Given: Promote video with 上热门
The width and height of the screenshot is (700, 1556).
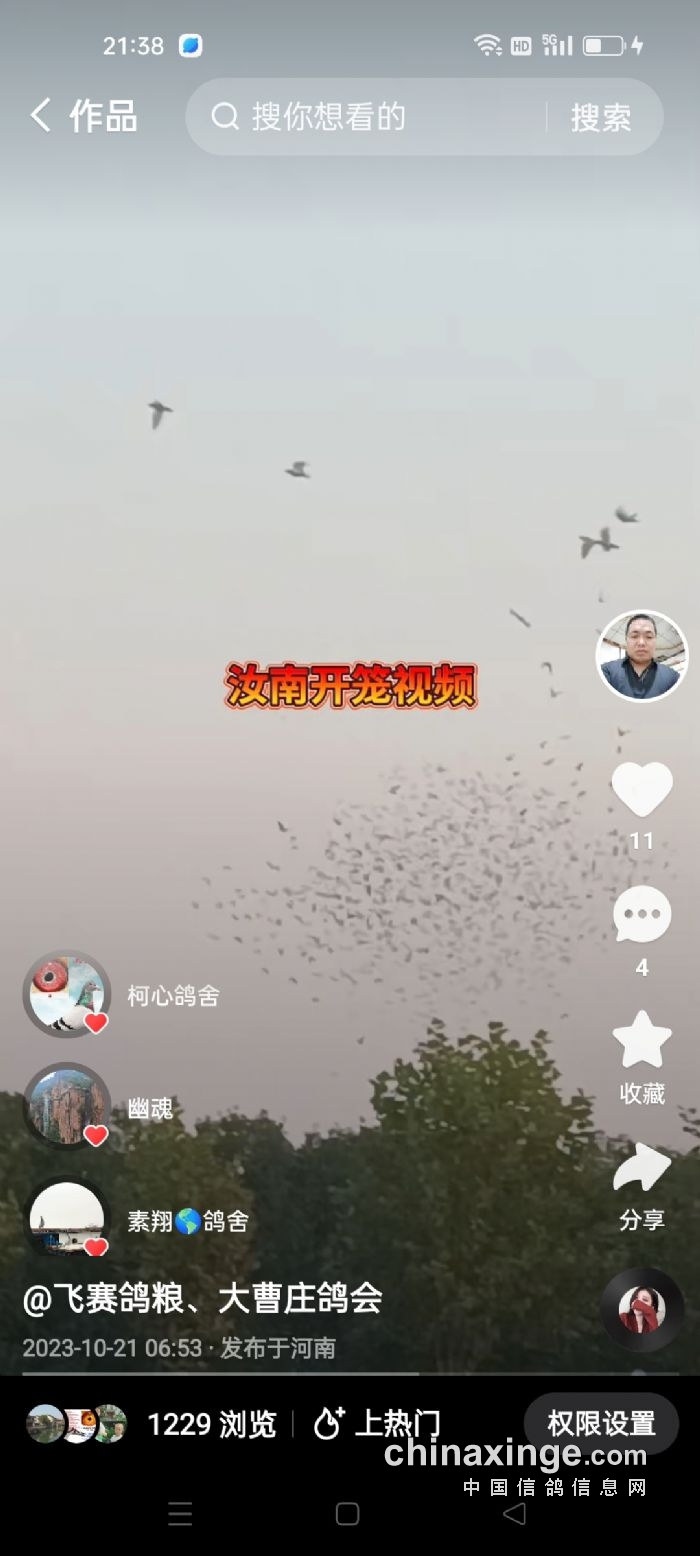Looking at the screenshot, I should click(378, 1424).
